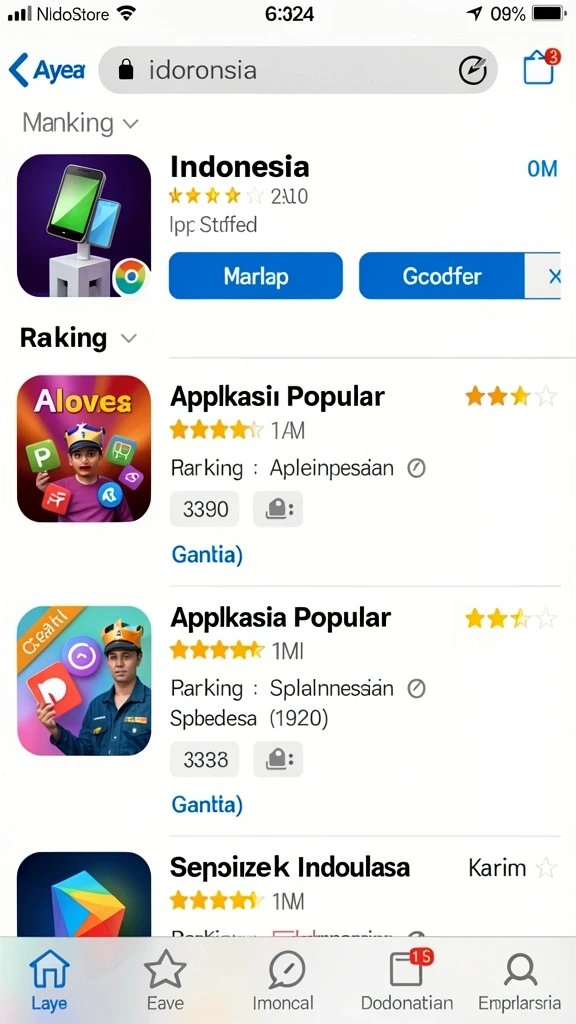Open Gantia) link under Spbedesa (1920)
The width and height of the screenshot is (576, 1024).
pos(206,805)
